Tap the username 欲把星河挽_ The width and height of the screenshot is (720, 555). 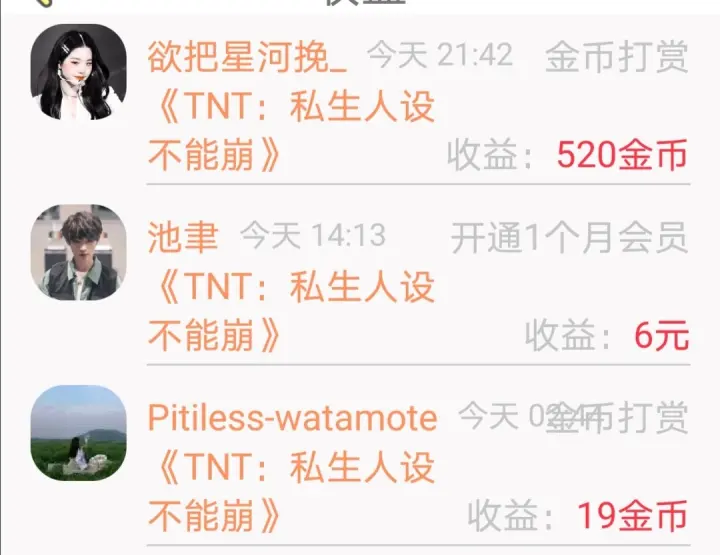247,58
